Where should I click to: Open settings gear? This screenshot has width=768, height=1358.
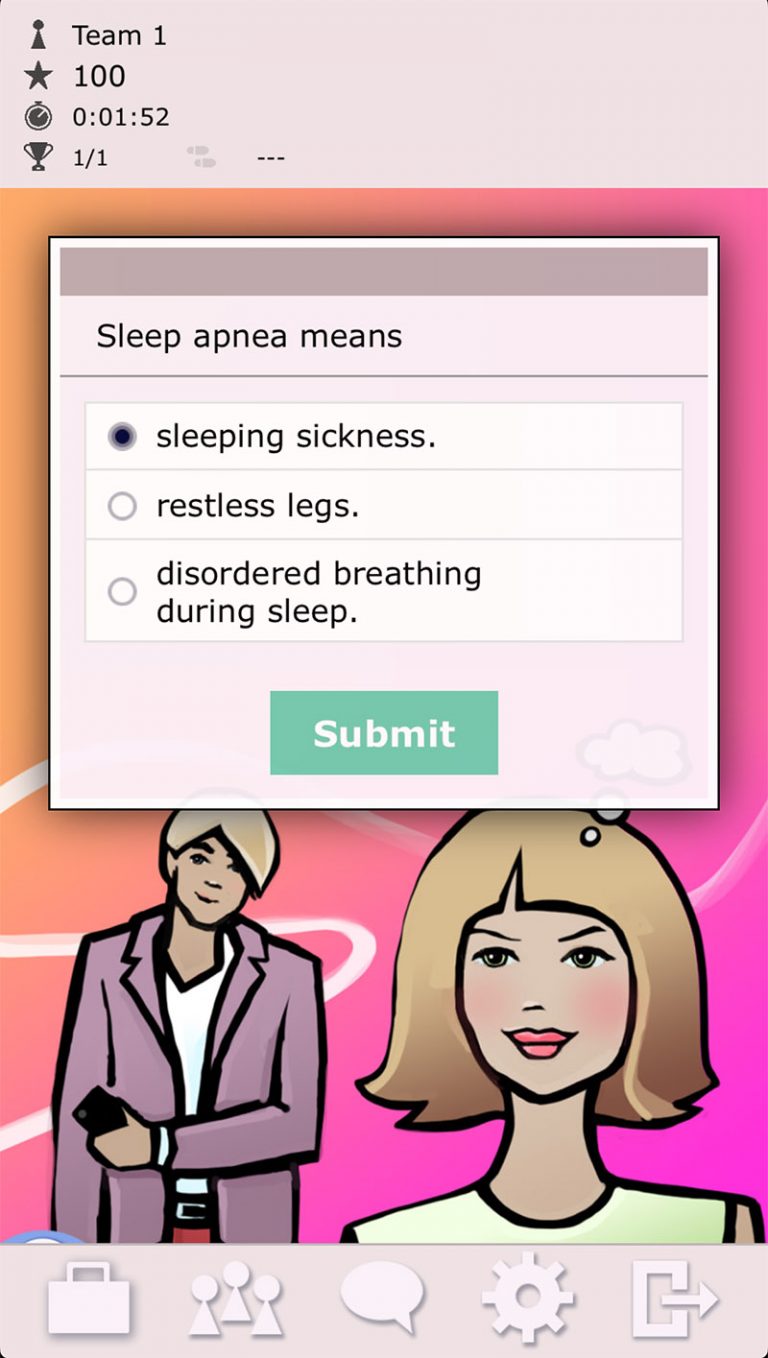[527, 1299]
